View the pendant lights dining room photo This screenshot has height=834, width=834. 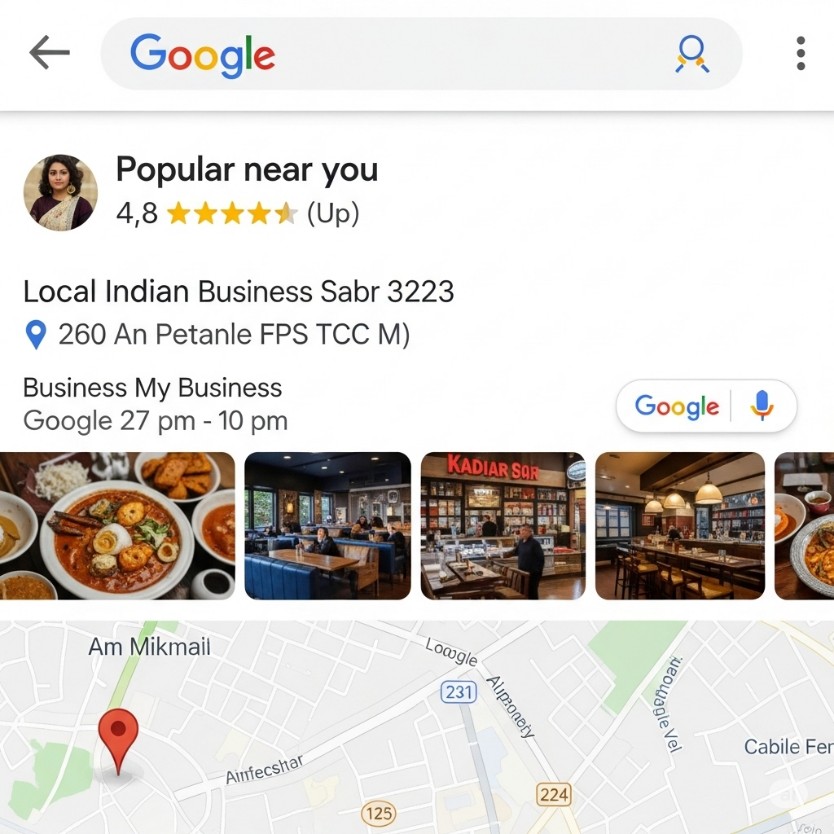pyautogui.click(x=680, y=526)
